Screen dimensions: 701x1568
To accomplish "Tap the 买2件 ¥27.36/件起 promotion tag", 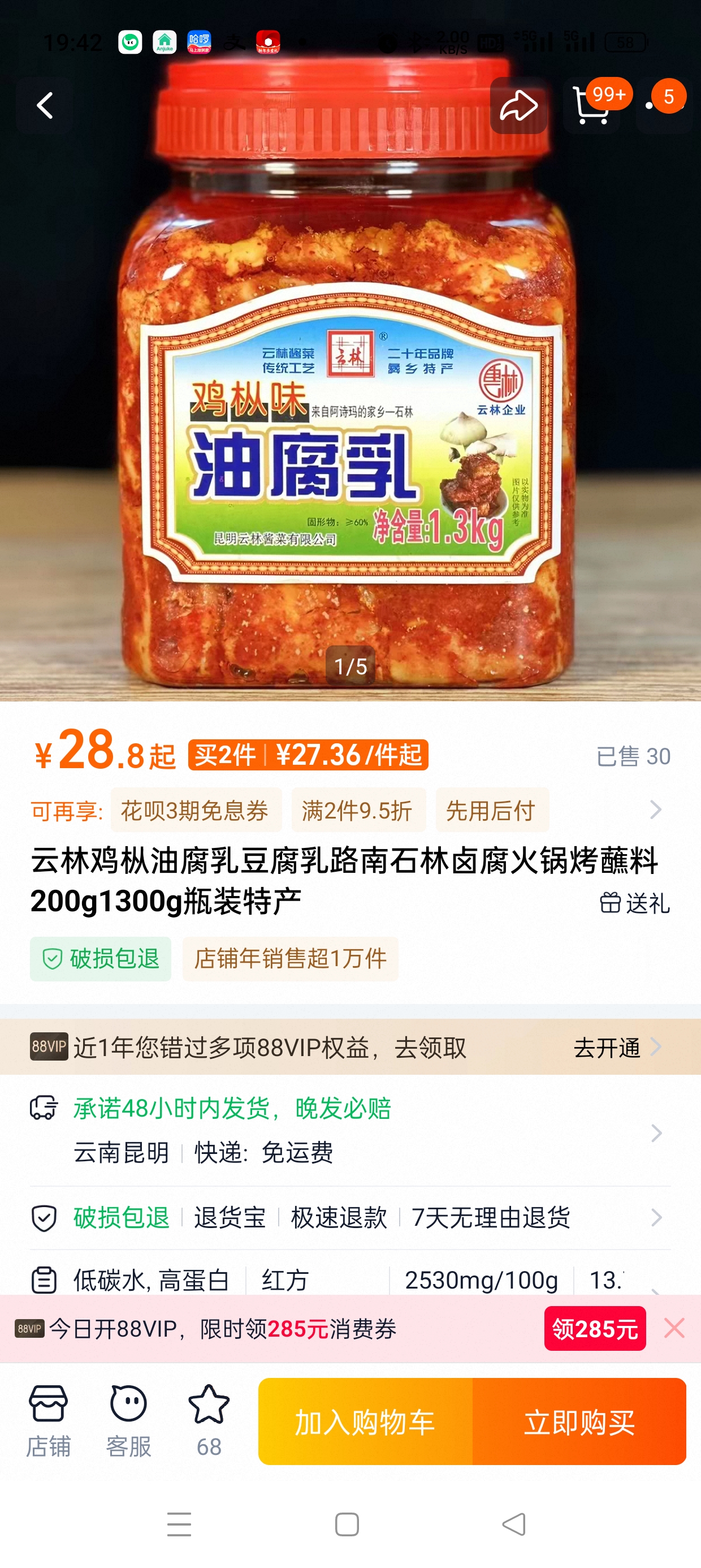I will click(x=308, y=755).
